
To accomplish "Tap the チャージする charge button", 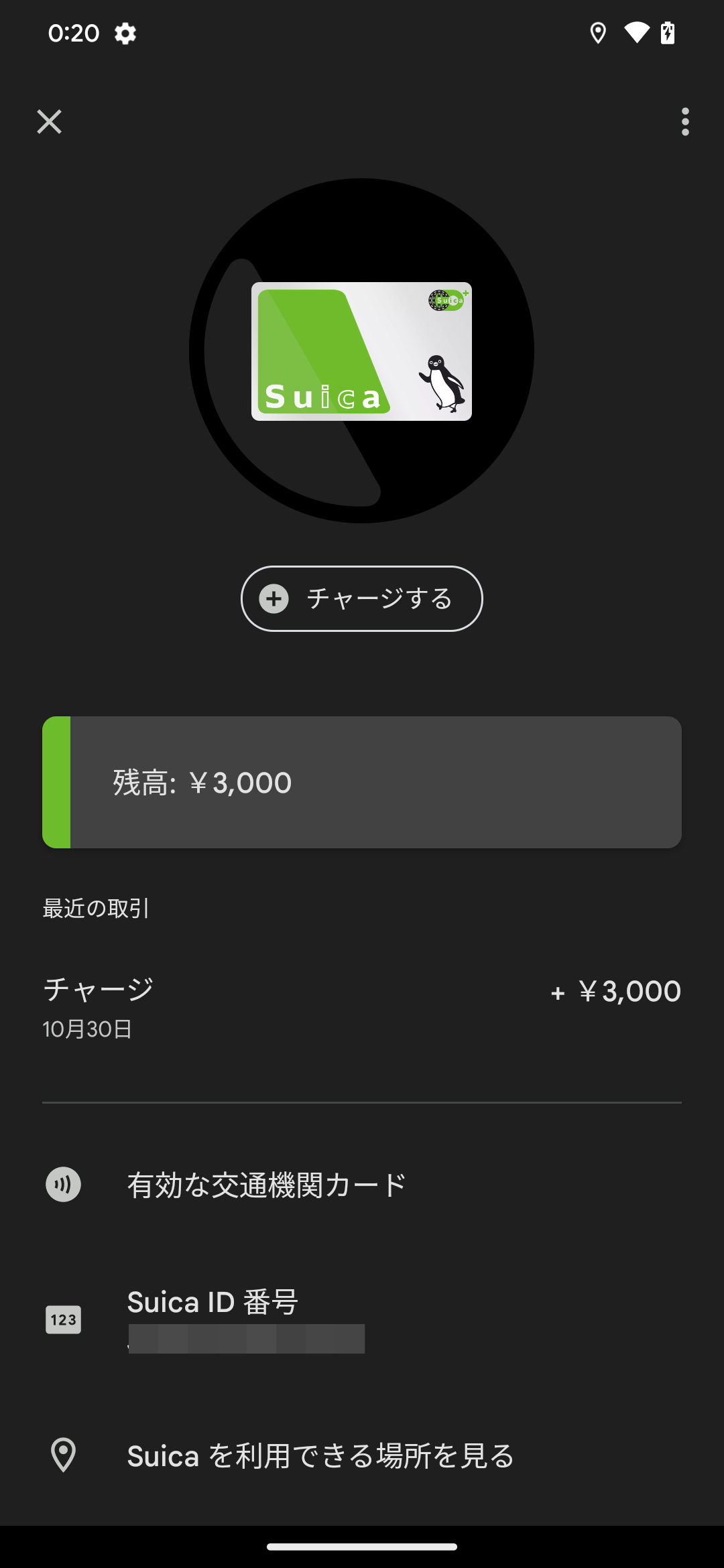I will pyautogui.click(x=361, y=598).
